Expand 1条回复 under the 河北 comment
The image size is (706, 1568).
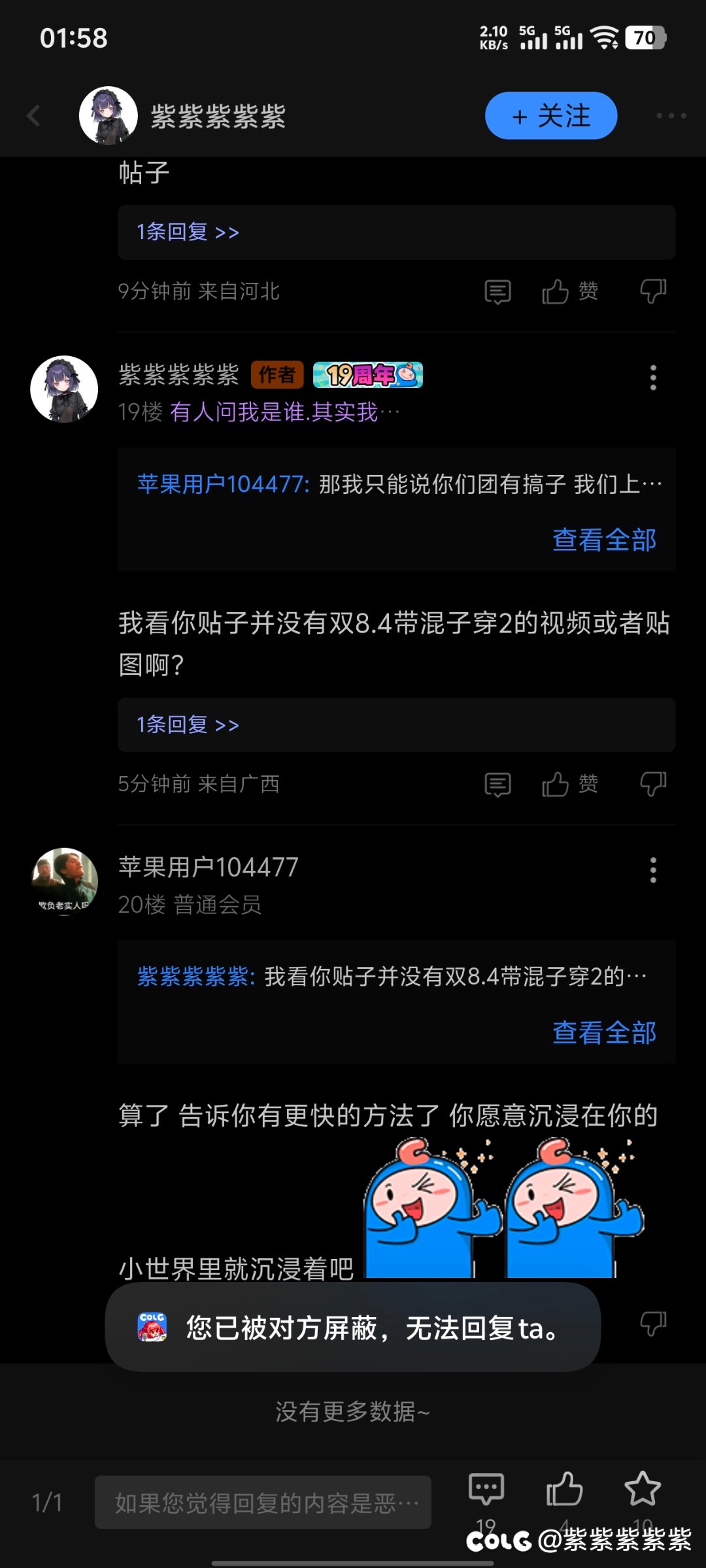pos(188,233)
